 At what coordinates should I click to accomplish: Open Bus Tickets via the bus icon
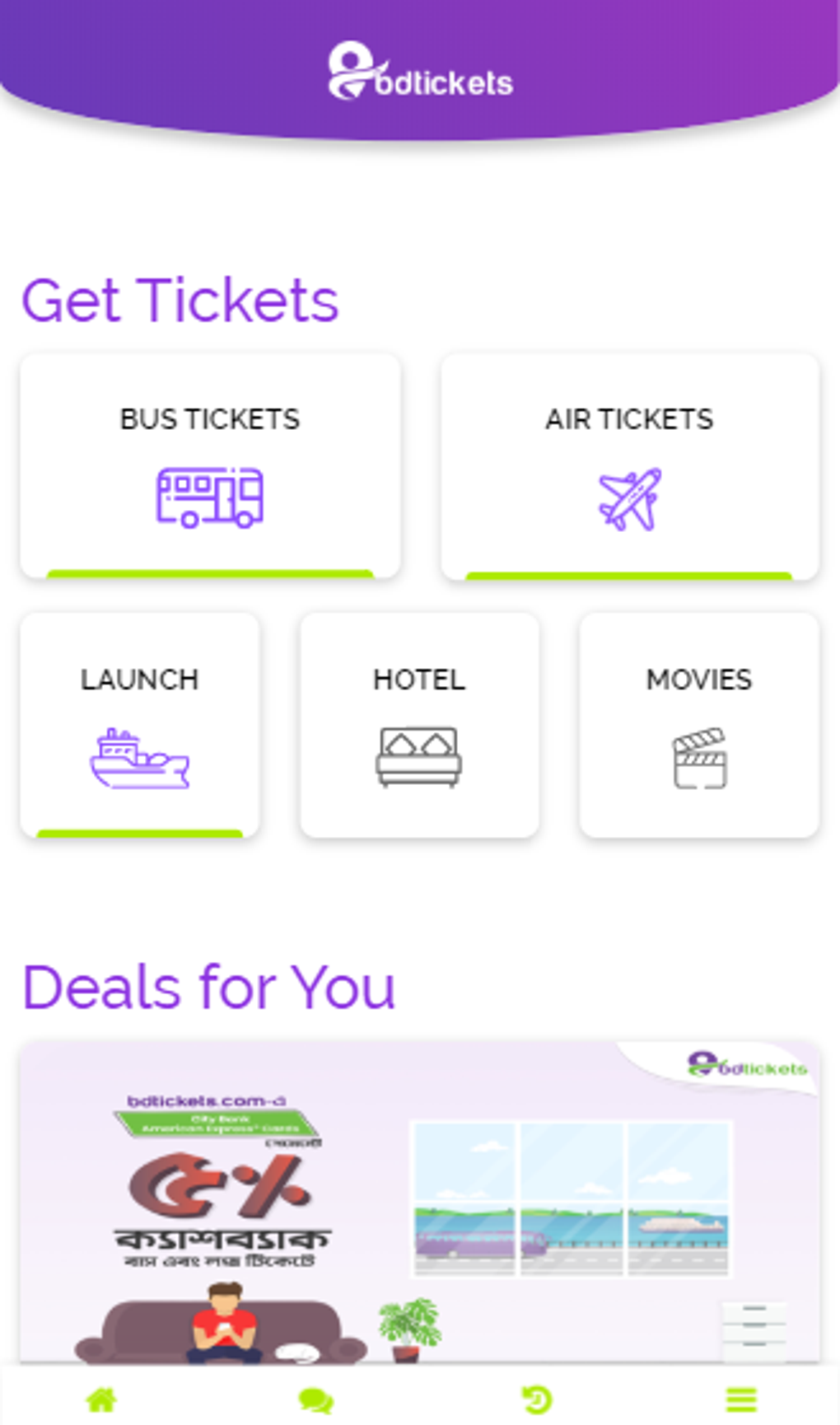point(208,497)
